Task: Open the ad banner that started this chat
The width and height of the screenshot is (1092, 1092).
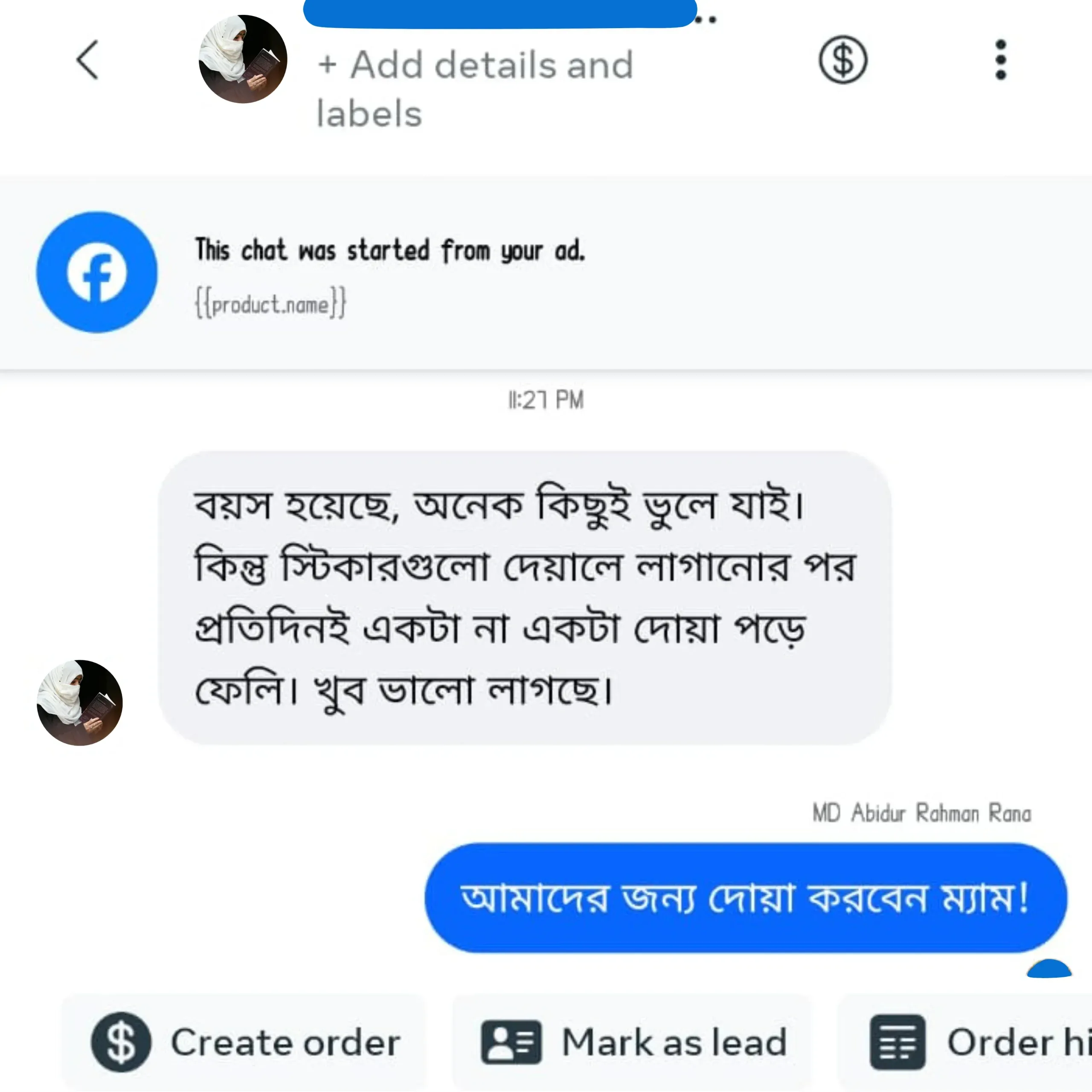Action: coord(390,273)
